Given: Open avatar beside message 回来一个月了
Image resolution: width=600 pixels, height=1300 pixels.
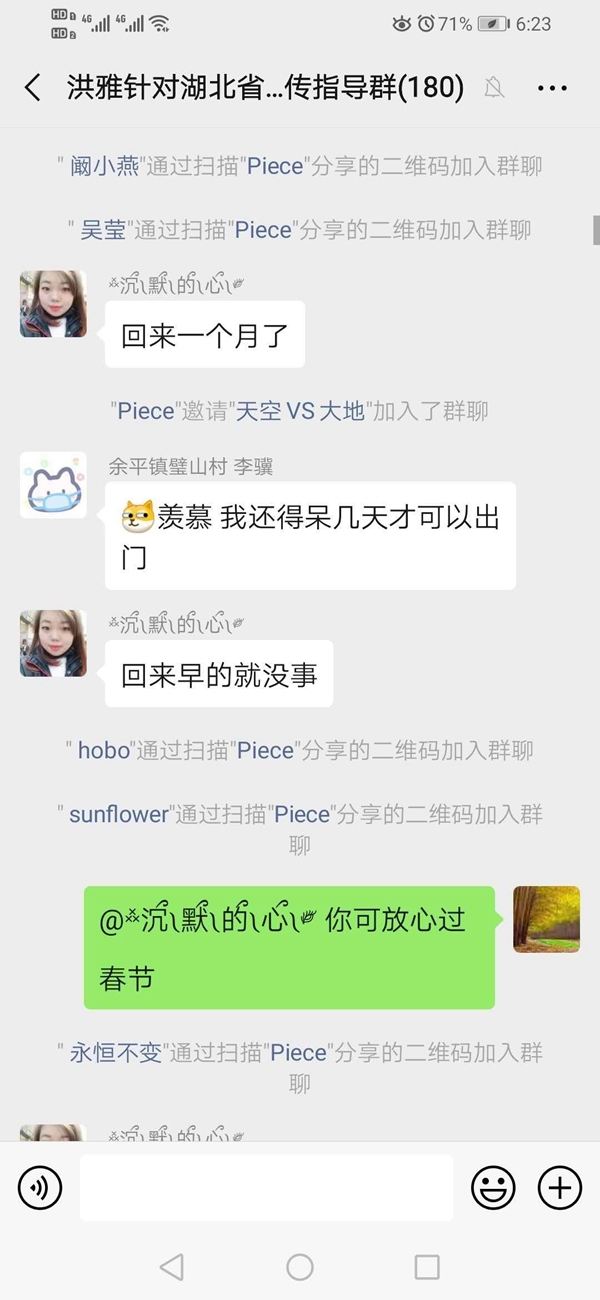Looking at the screenshot, I should click(x=53, y=304).
